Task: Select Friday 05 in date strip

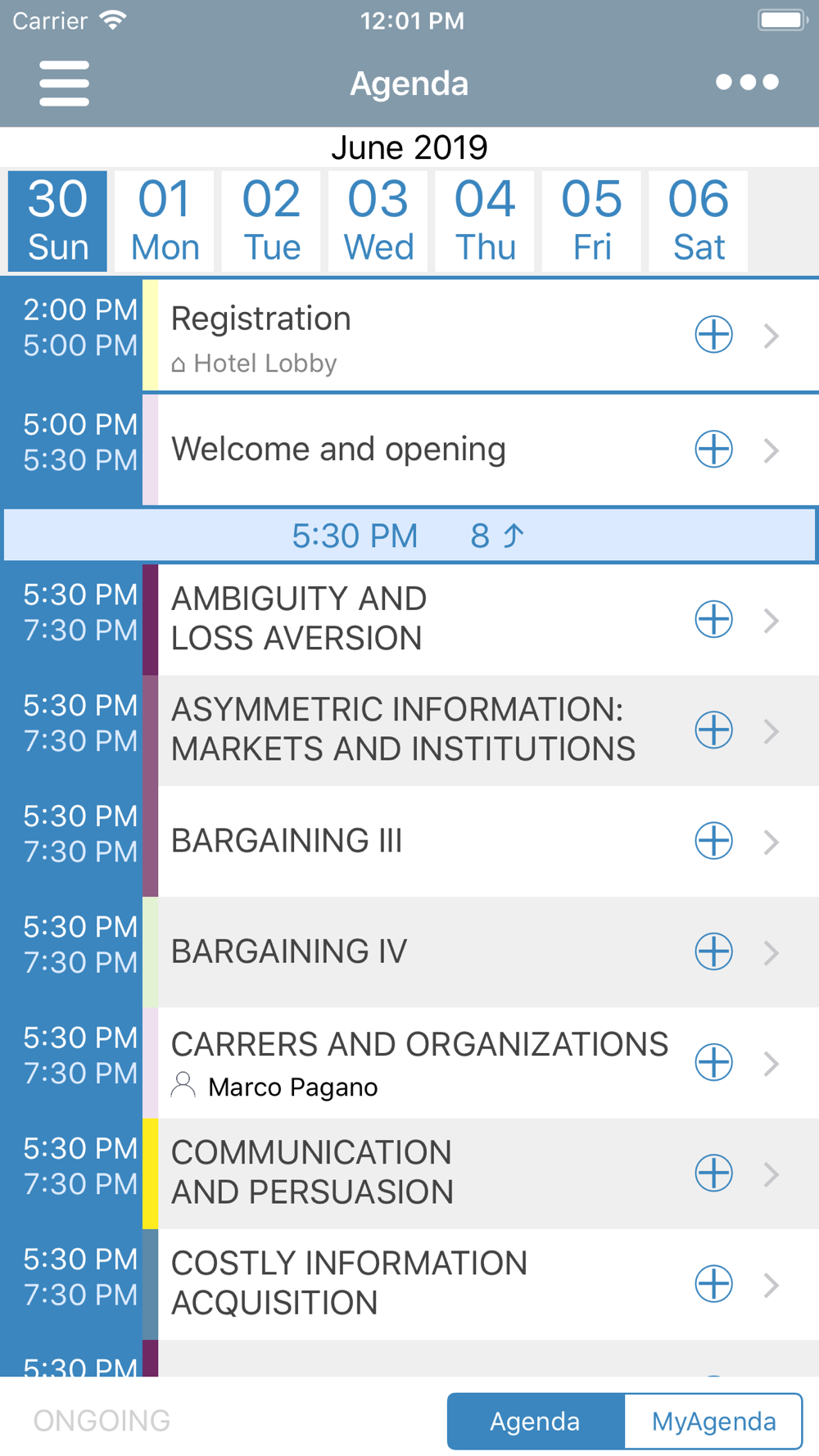Action: [591, 221]
